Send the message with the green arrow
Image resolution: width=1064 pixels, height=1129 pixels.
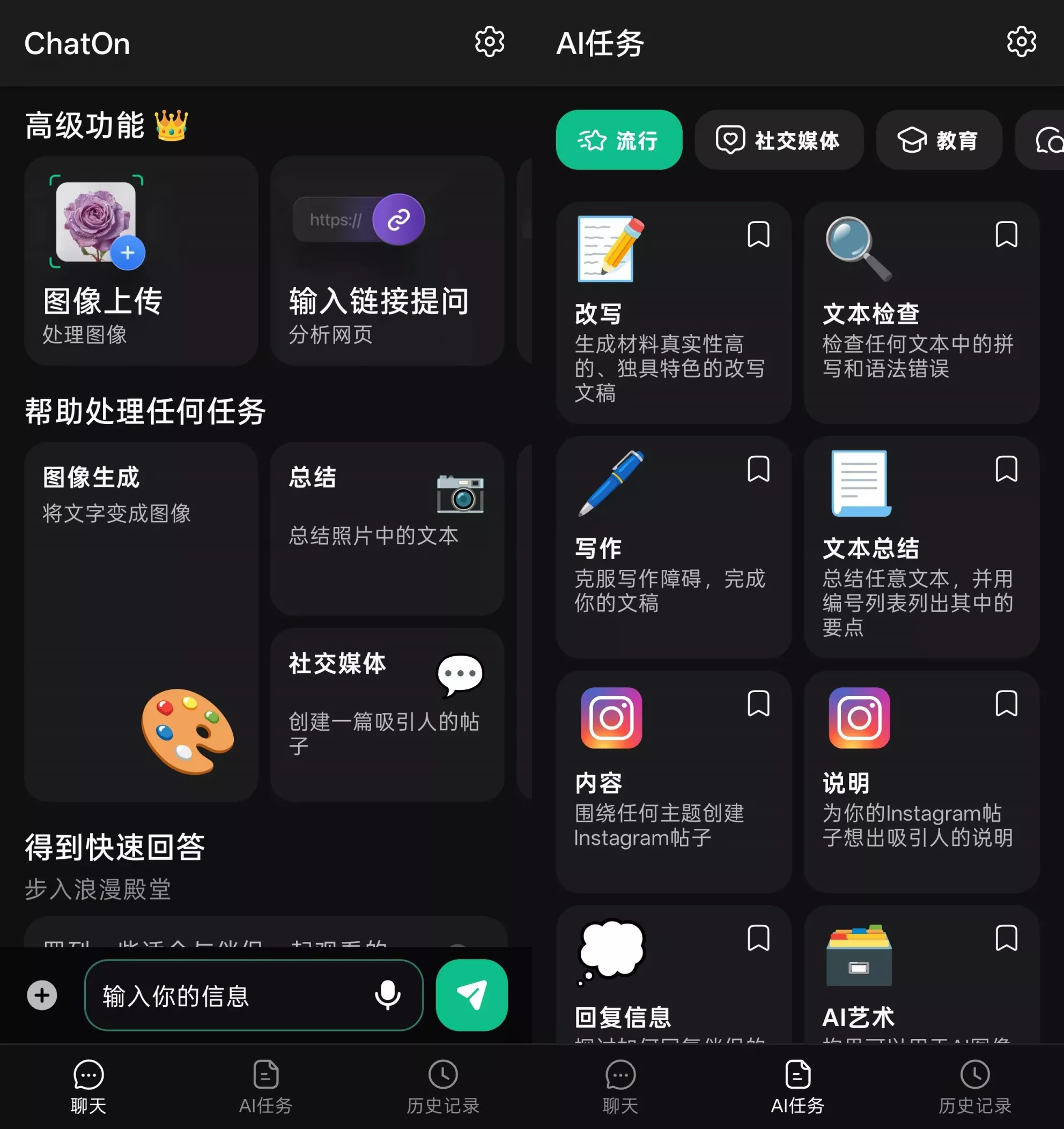pyautogui.click(x=471, y=995)
